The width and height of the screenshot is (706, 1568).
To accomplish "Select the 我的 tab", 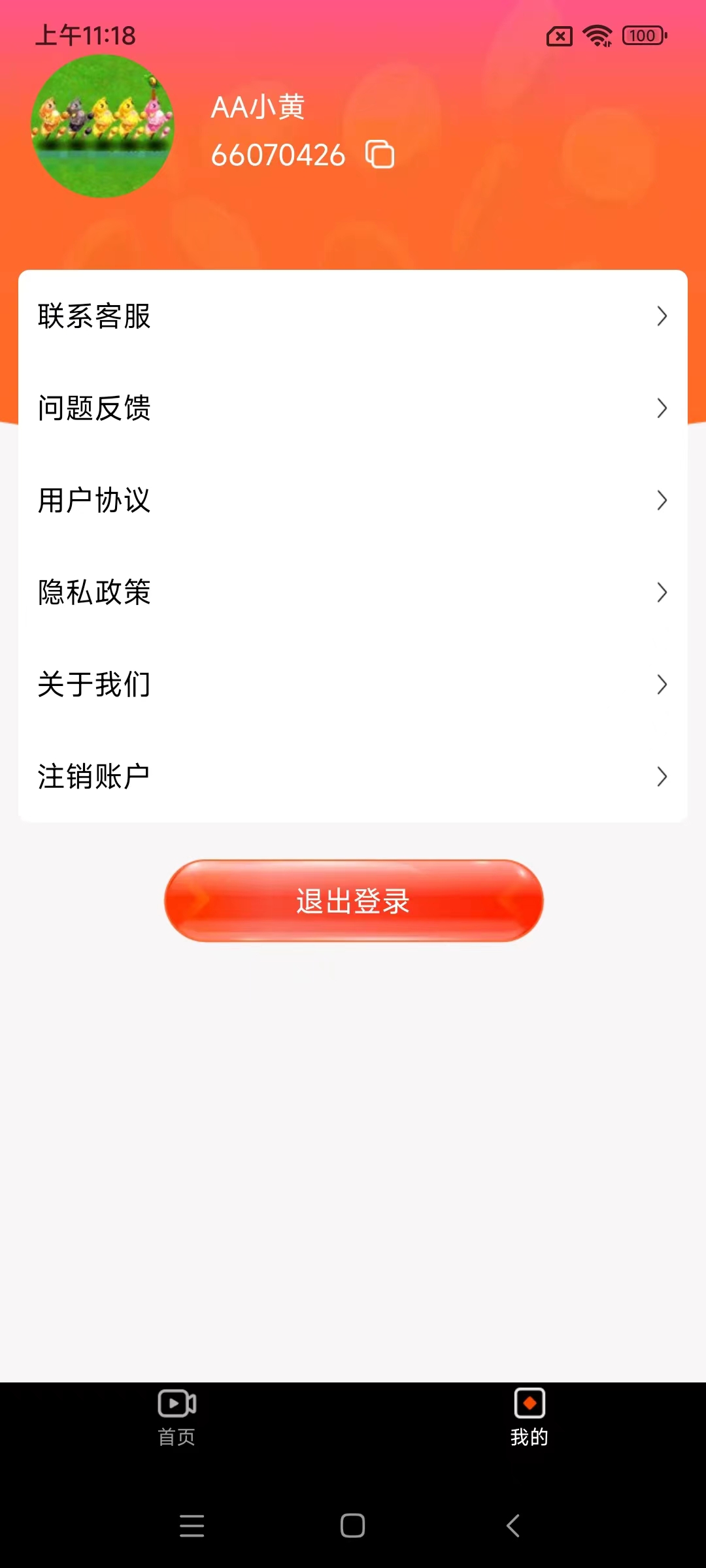I will pyautogui.click(x=529, y=1416).
